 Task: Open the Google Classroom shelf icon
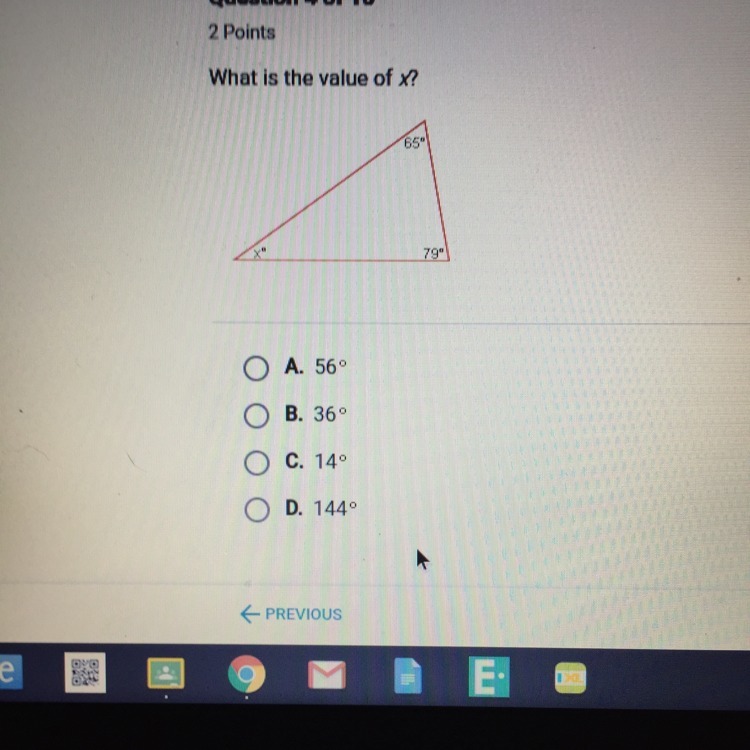pos(165,676)
